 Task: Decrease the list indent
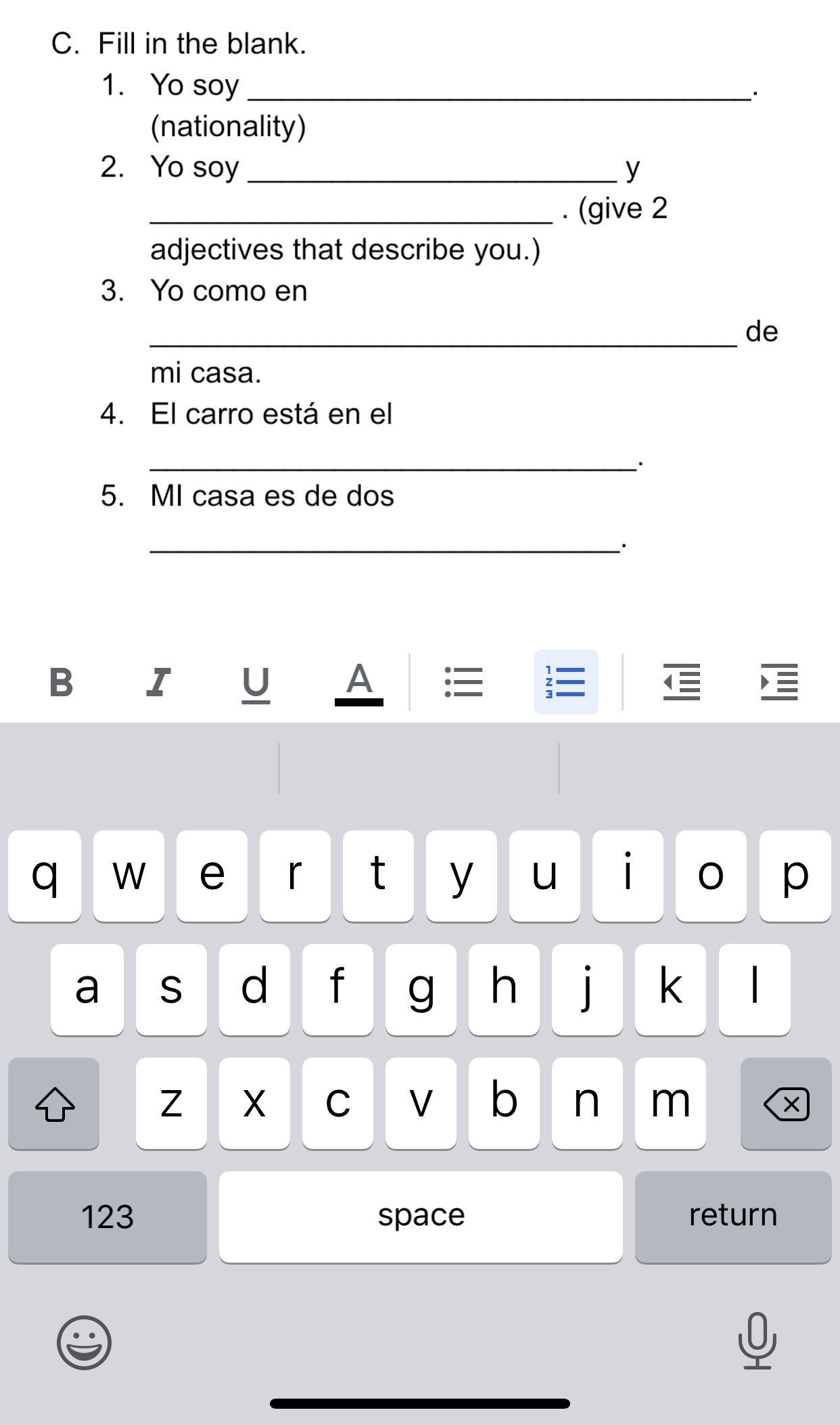(682, 682)
